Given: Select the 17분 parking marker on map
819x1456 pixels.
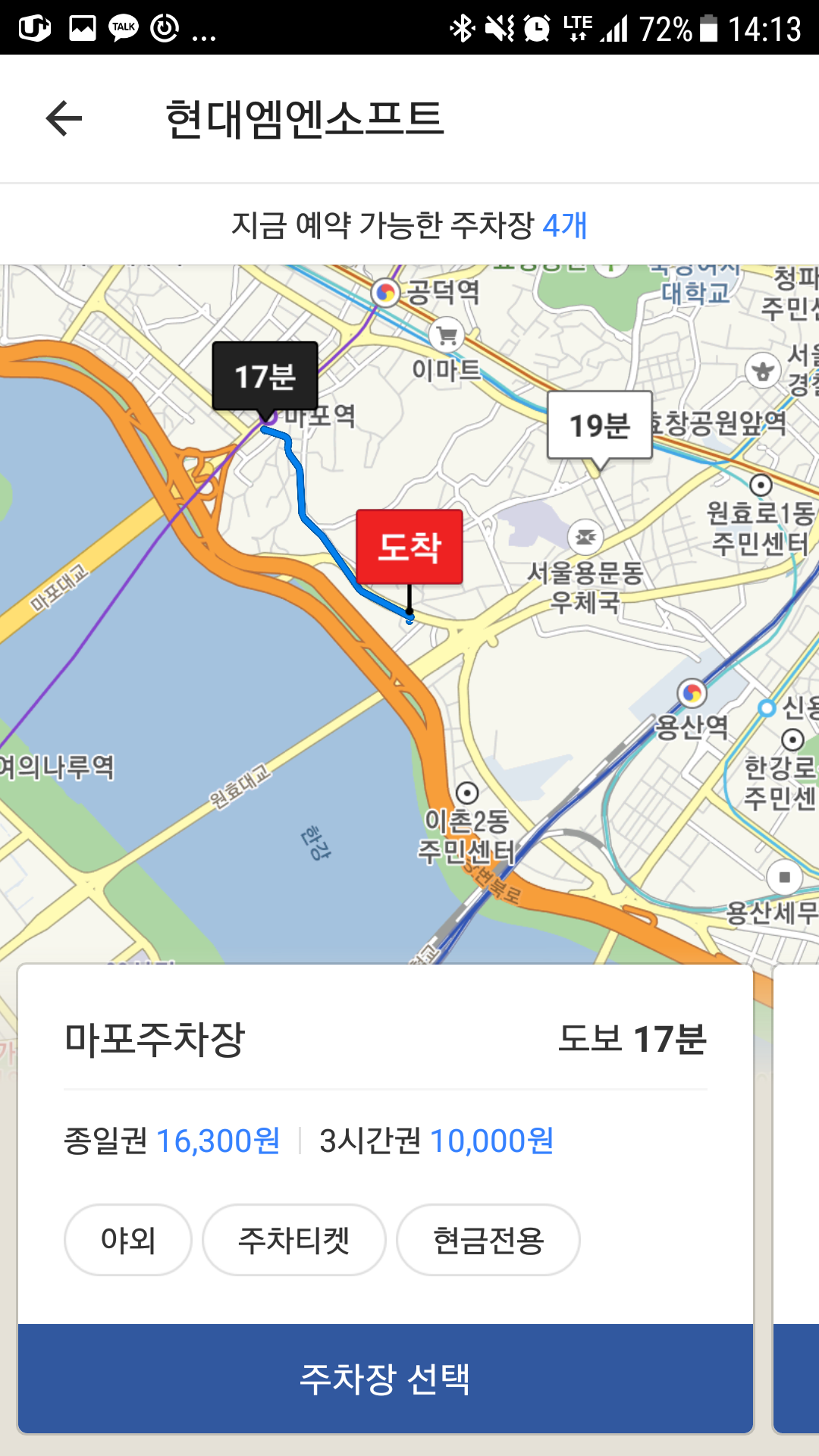Looking at the screenshot, I should pos(265,377).
